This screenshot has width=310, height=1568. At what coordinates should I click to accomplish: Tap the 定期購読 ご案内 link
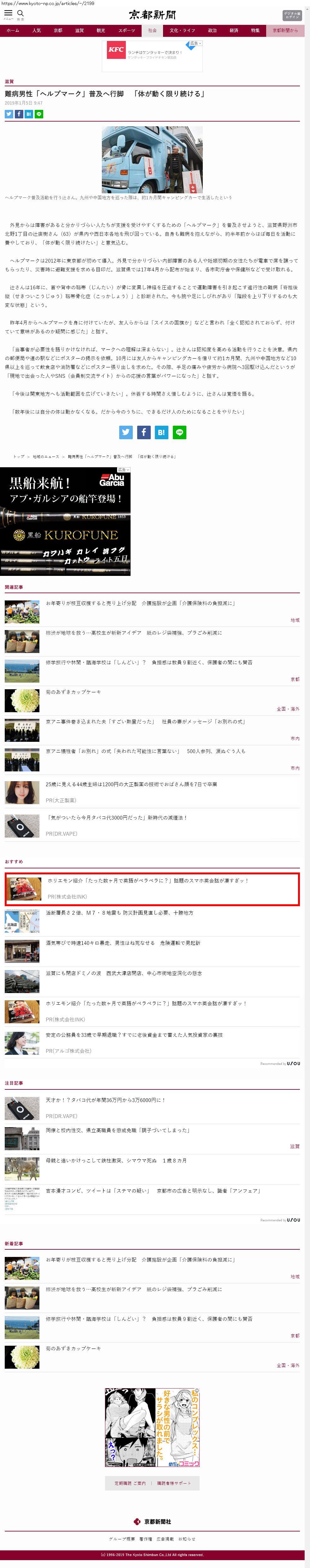click(130, 1483)
